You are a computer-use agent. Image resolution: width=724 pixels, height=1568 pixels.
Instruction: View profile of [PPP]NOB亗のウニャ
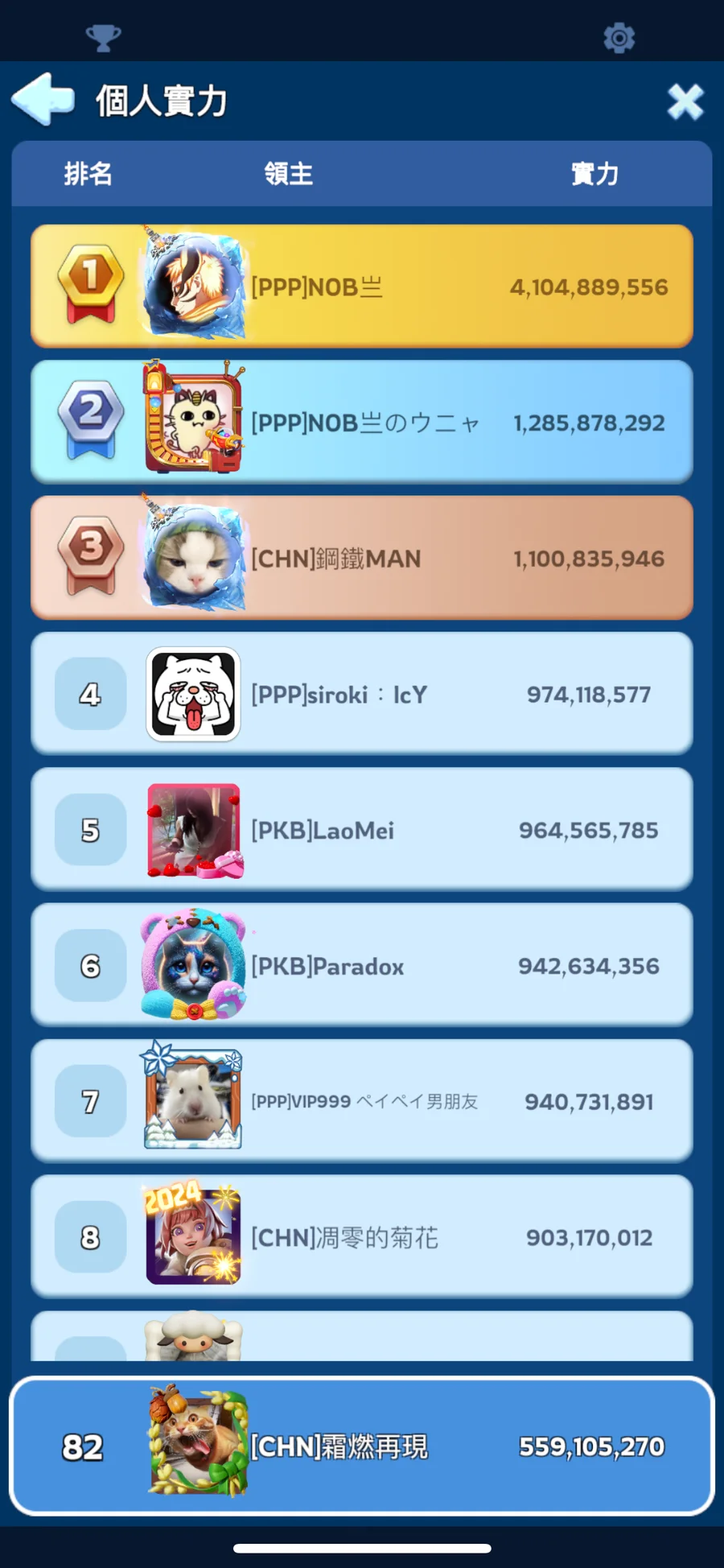(x=362, y=422)
